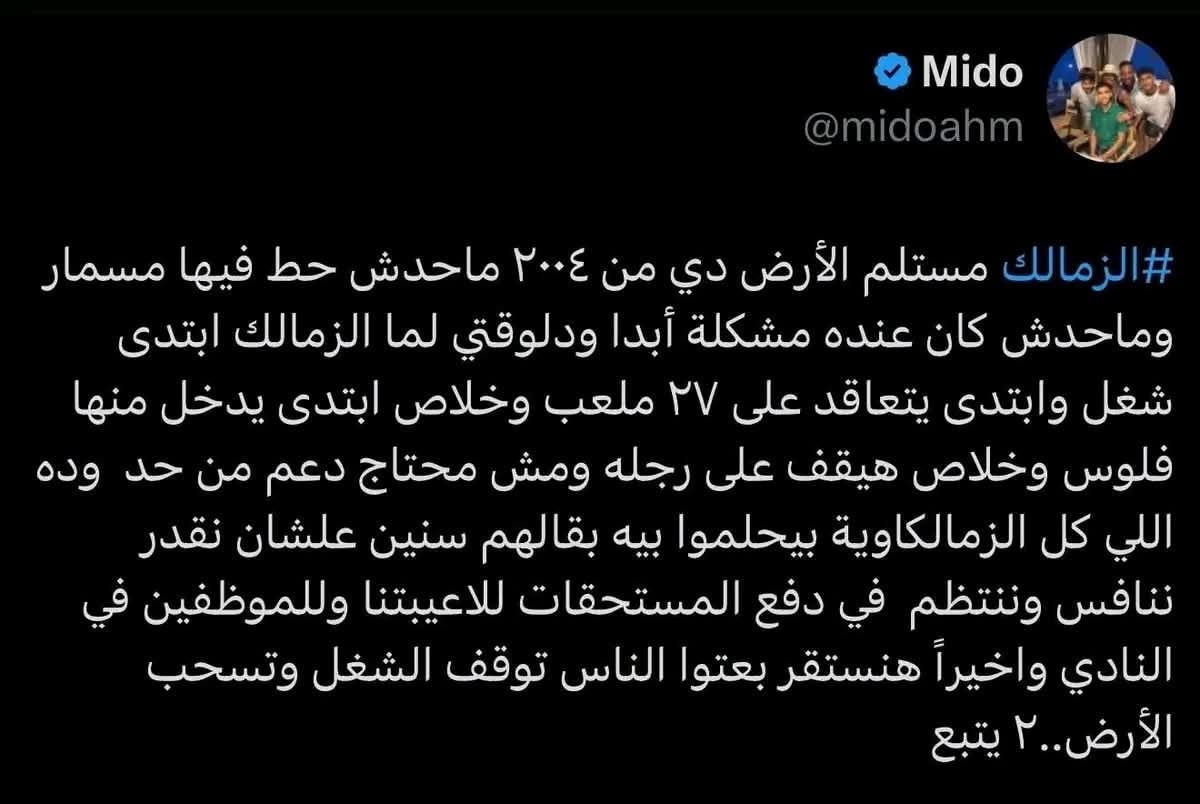Open the @midoahm profile handle

(914, 129)
